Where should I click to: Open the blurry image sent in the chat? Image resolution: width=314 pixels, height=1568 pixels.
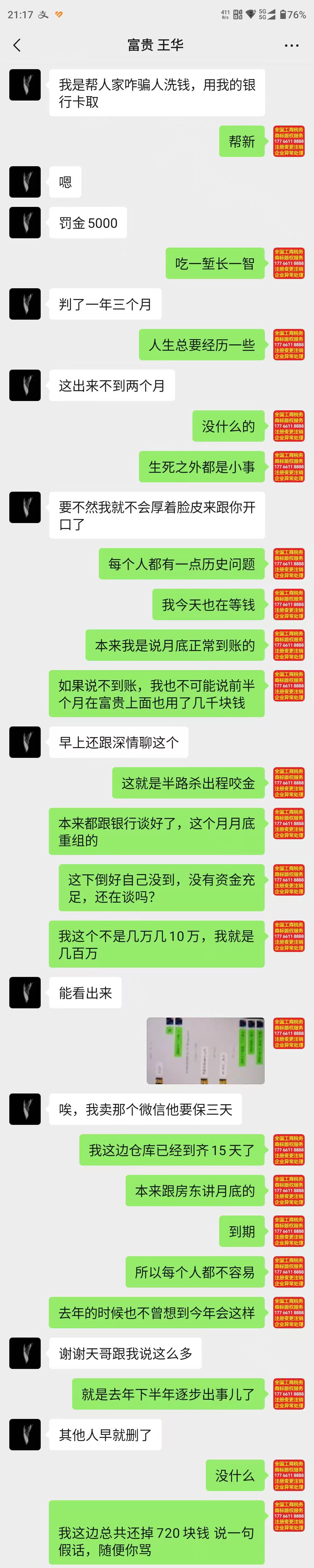pyautogui.click(x=206, y=1050)
